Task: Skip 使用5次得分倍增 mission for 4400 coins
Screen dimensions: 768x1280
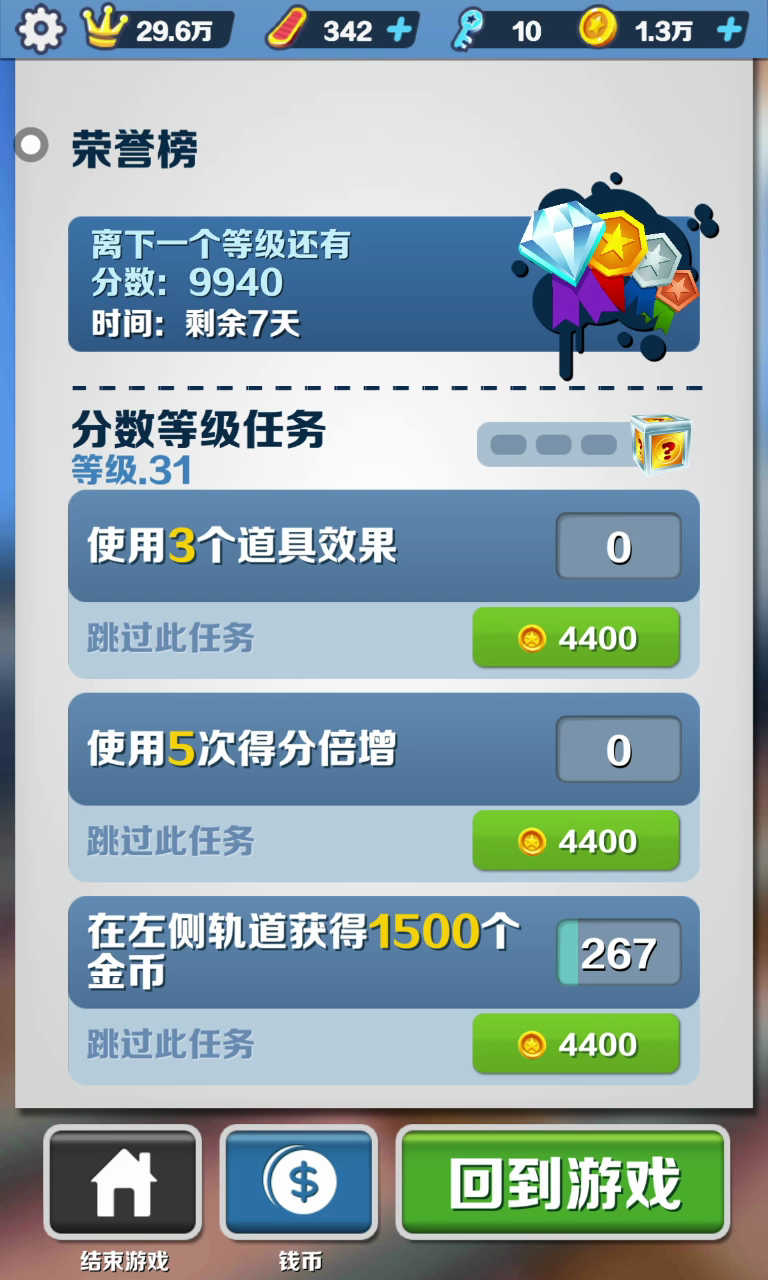Action: [x=576, y=841]
